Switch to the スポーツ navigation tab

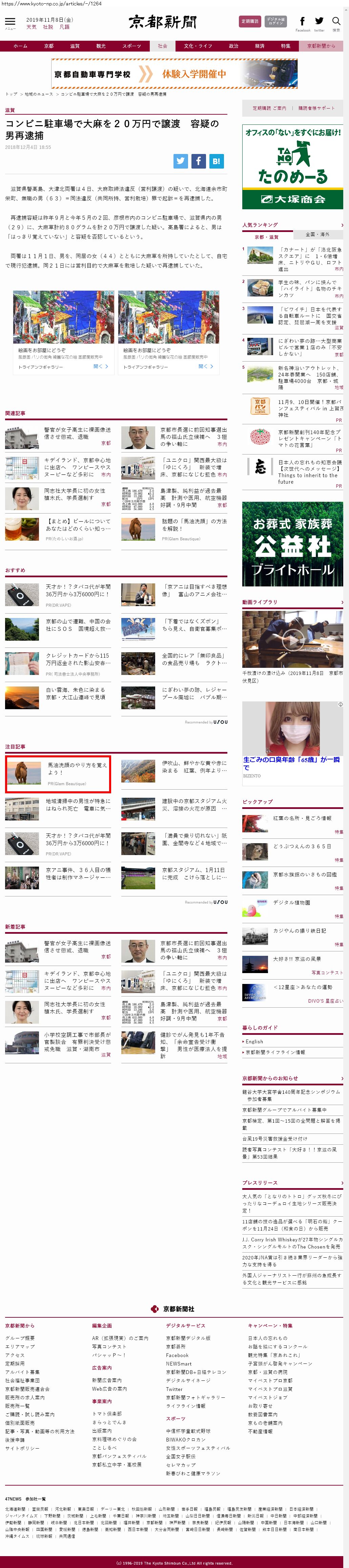click(131, 46)
